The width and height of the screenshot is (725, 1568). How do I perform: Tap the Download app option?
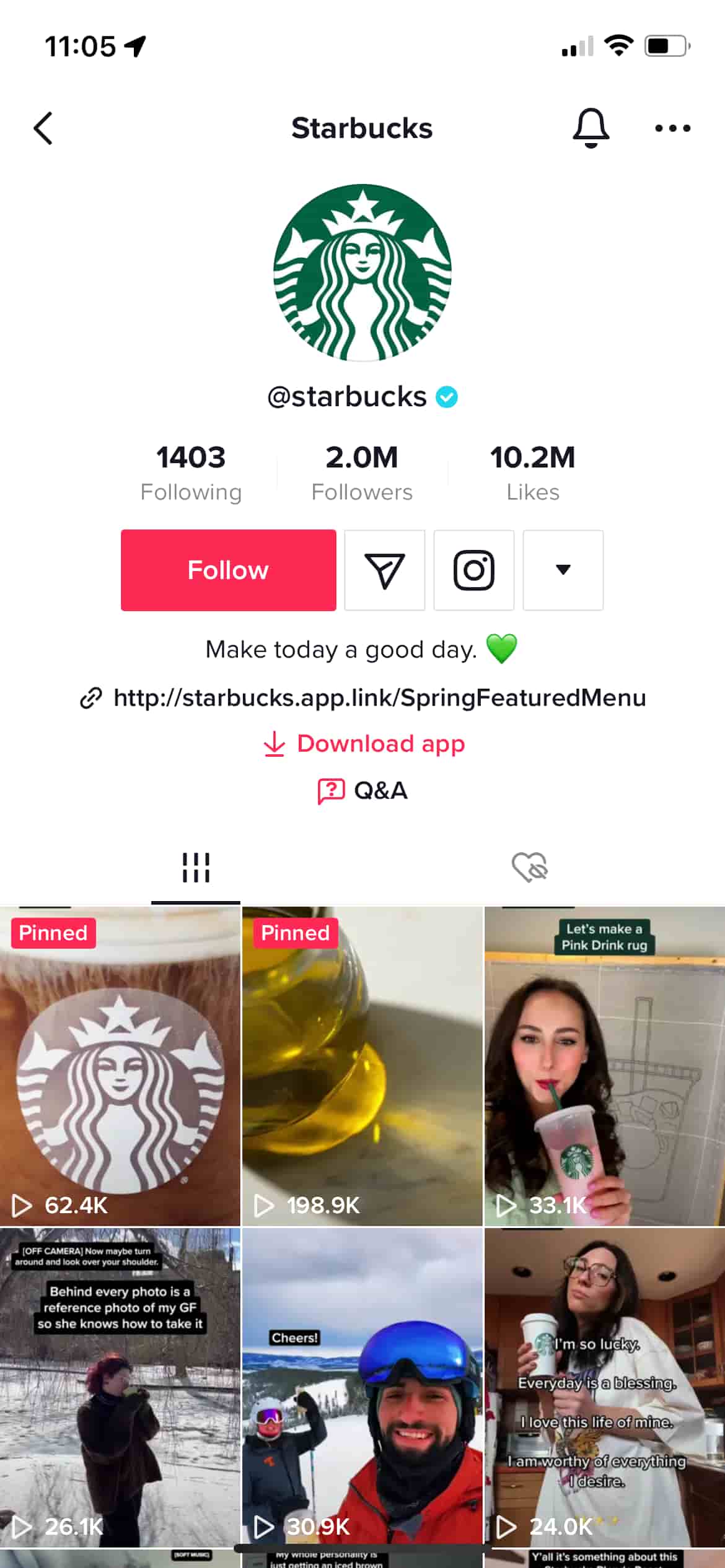[x=362, y=744]
